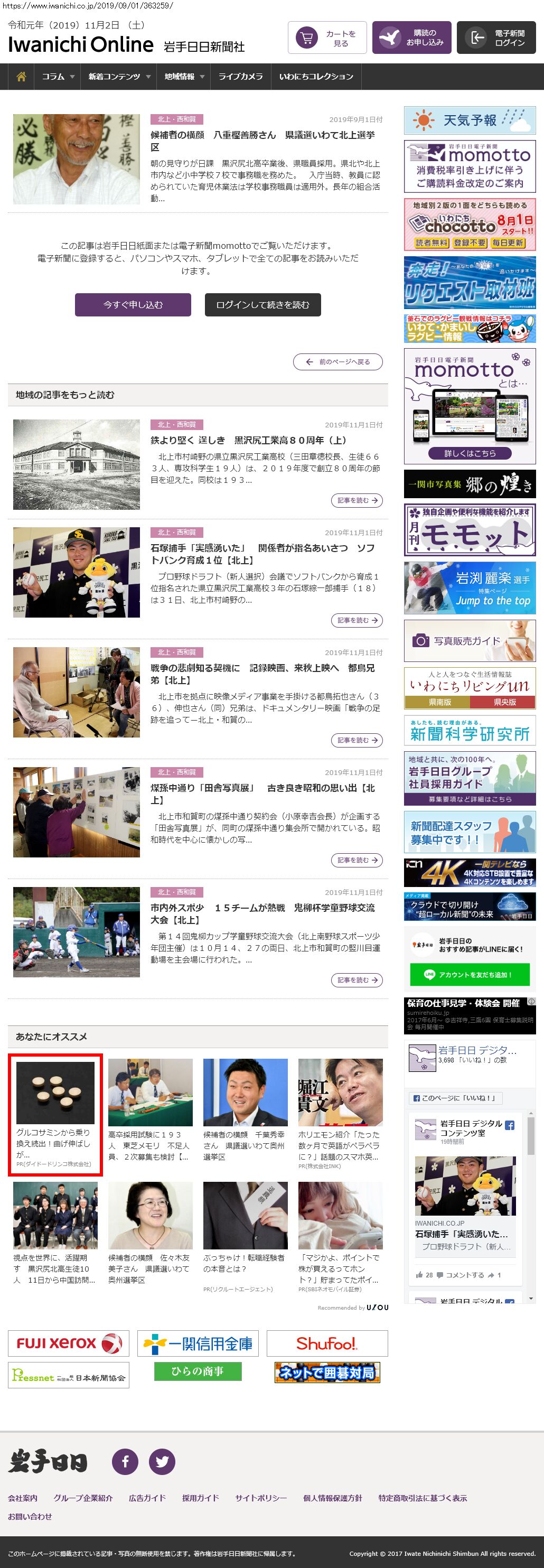The image size is (544, 1568).
Task: Expand the コラム menu
Action: (x=59, y=77)
